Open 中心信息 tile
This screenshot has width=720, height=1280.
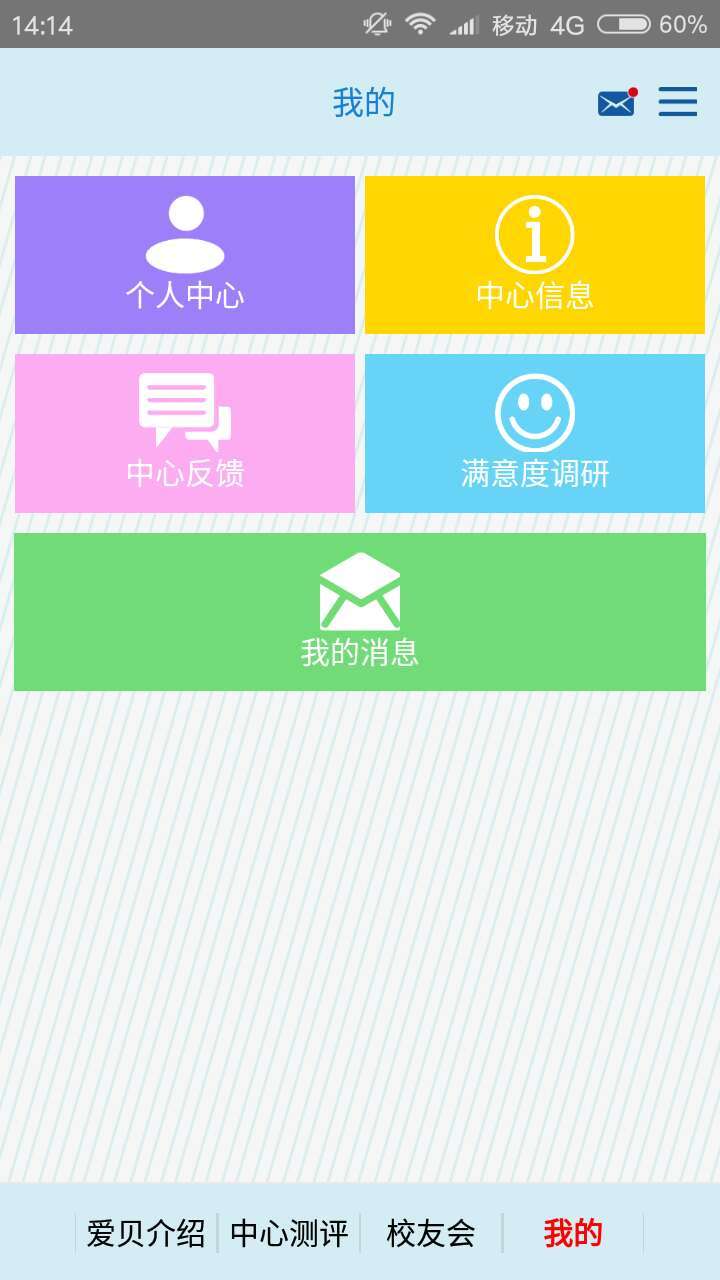535,255
